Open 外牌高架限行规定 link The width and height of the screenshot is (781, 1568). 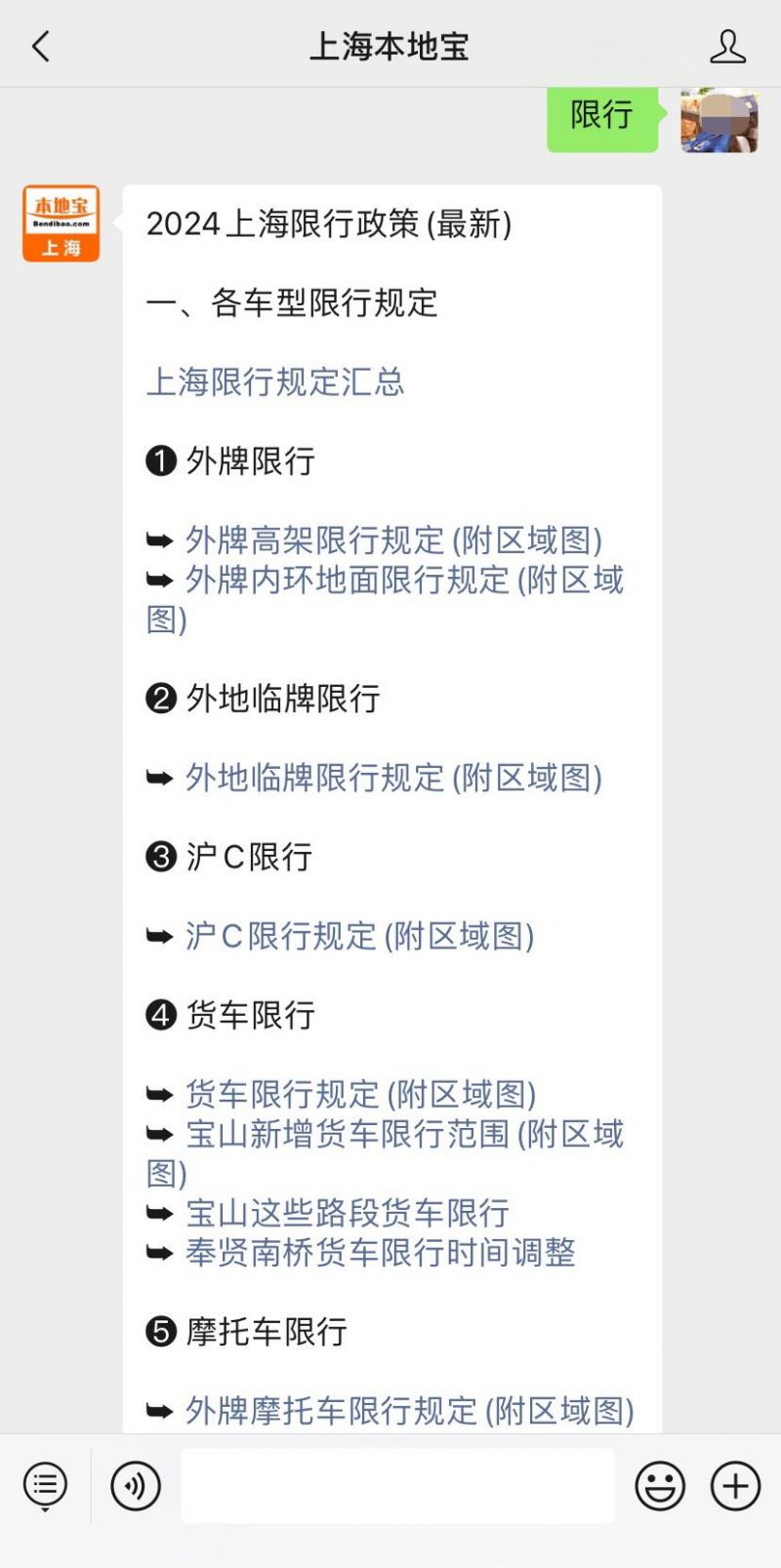coord(393,540)
